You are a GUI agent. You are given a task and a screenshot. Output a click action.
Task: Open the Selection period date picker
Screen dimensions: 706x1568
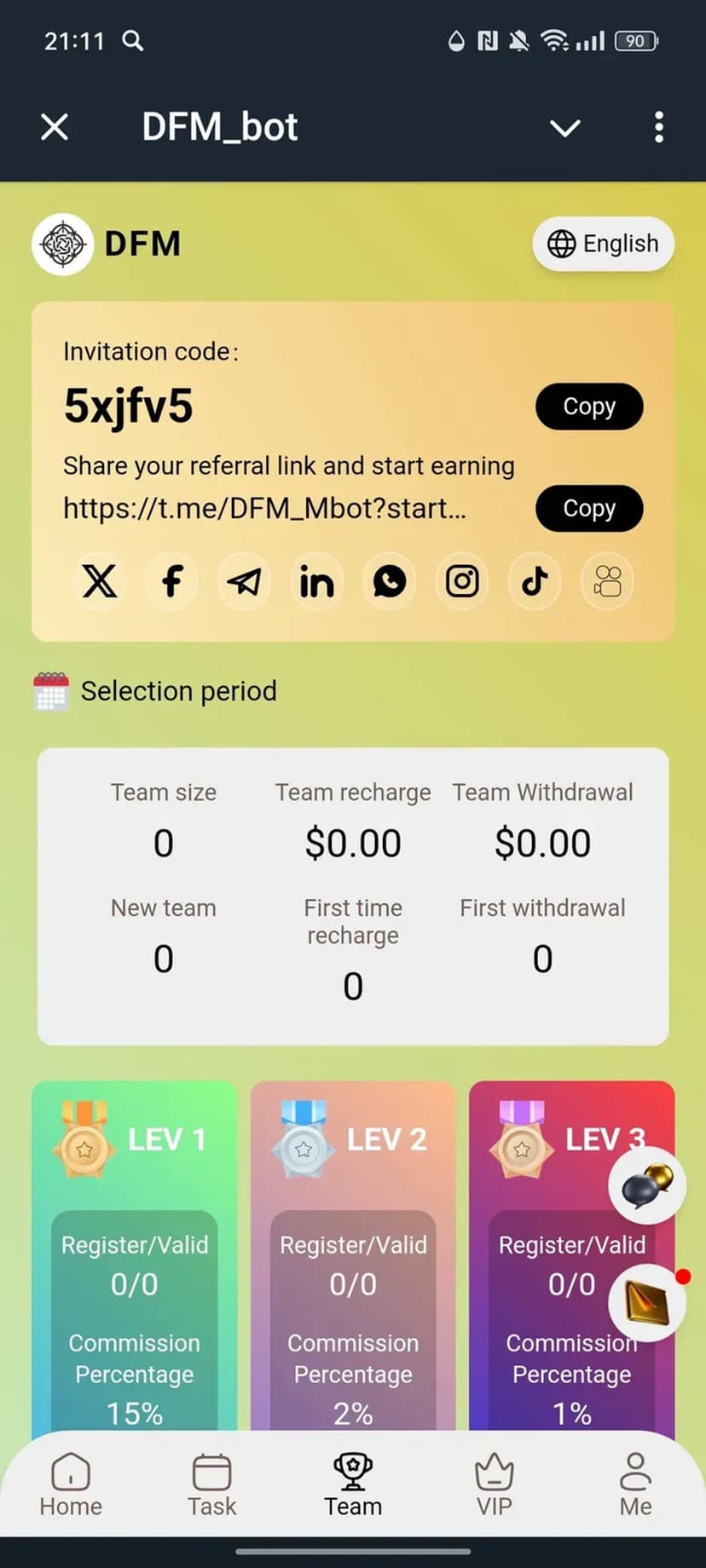coord(155,691)
